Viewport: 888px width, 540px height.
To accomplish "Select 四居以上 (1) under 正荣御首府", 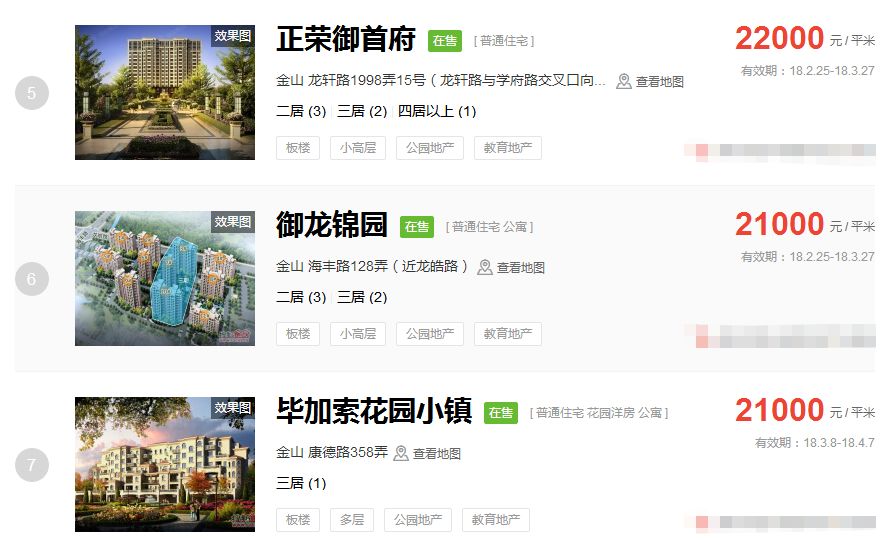I will tap(437, 111).
